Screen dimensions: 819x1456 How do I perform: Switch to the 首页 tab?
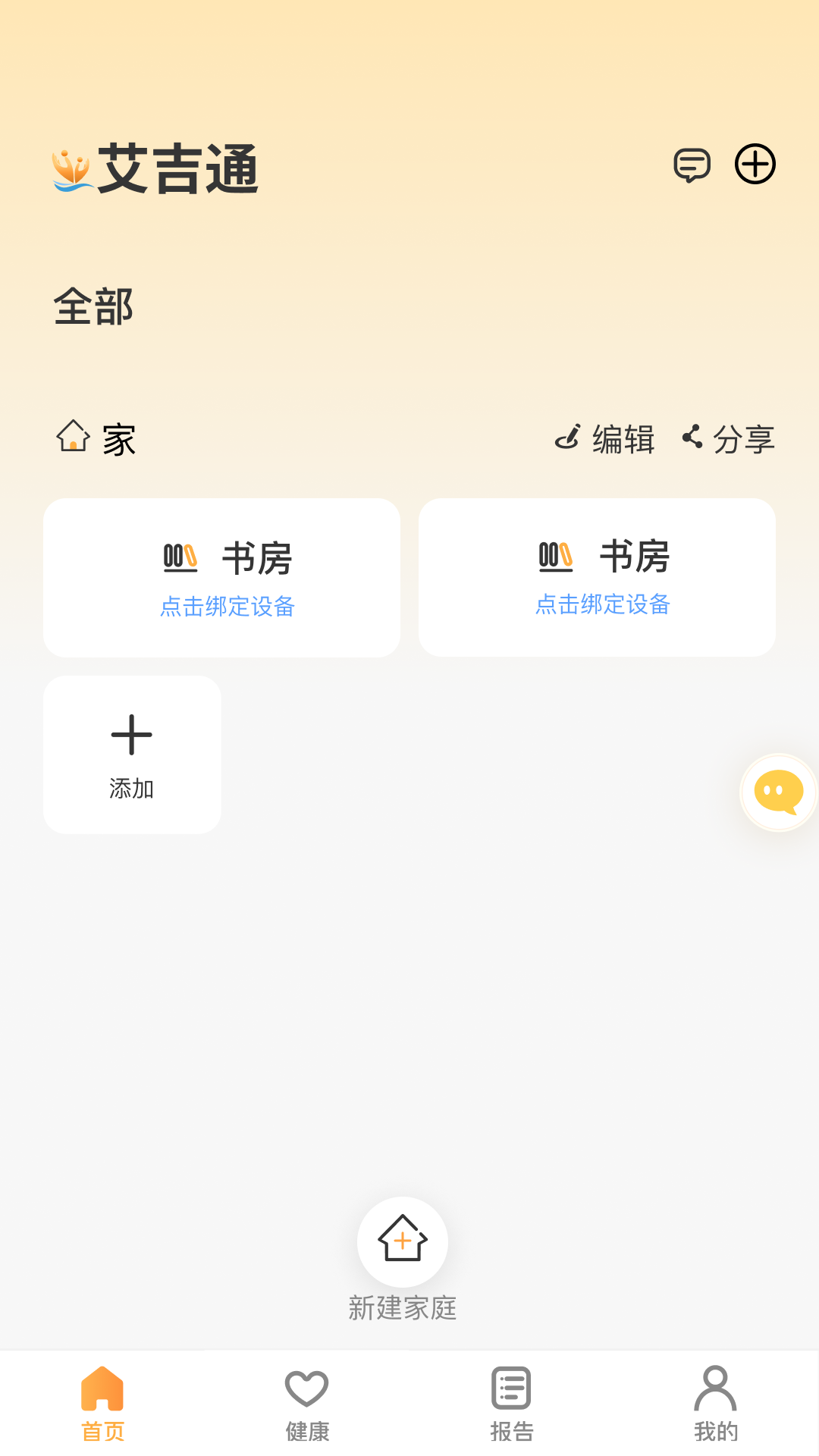pos(102,1404)
